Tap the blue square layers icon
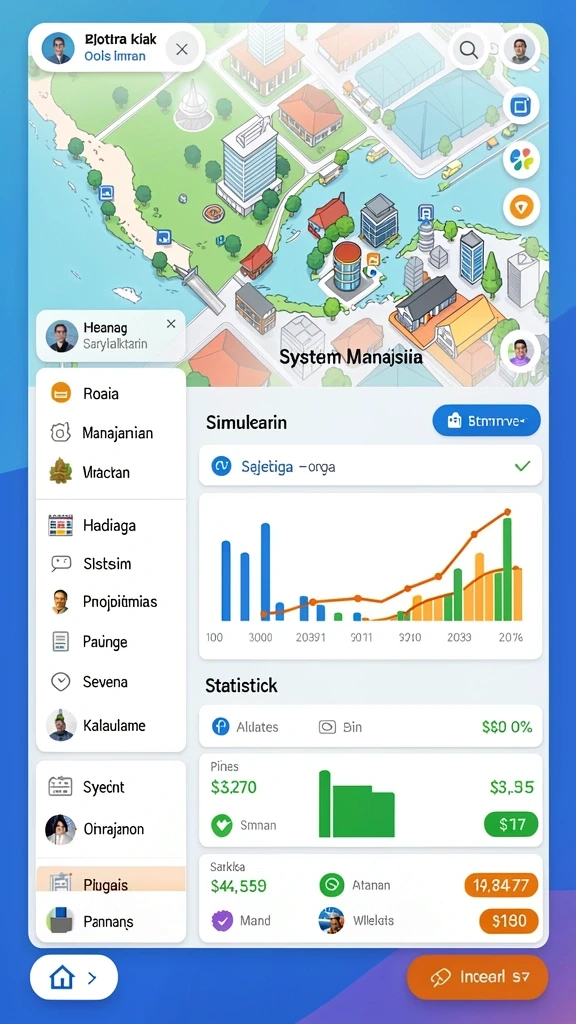This screenshot has width=576, height=1024. click(x=521, y=105)
